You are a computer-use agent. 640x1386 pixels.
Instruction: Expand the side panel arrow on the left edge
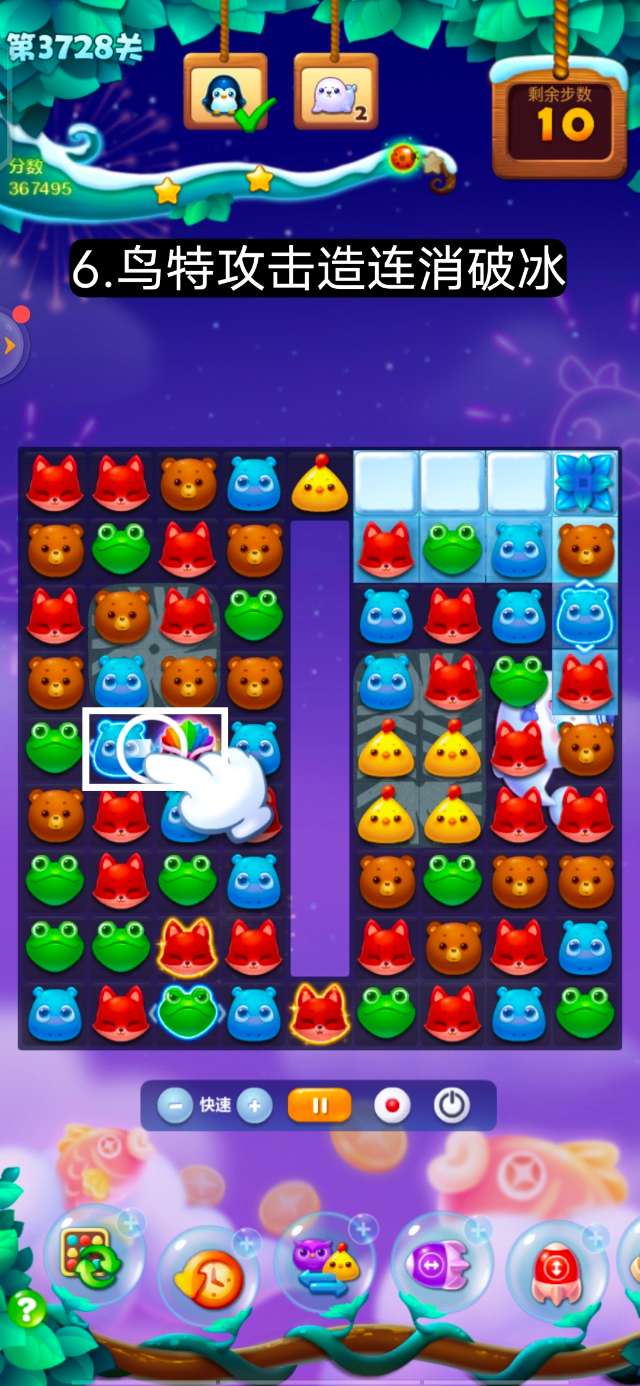click(x=10, y=345)
